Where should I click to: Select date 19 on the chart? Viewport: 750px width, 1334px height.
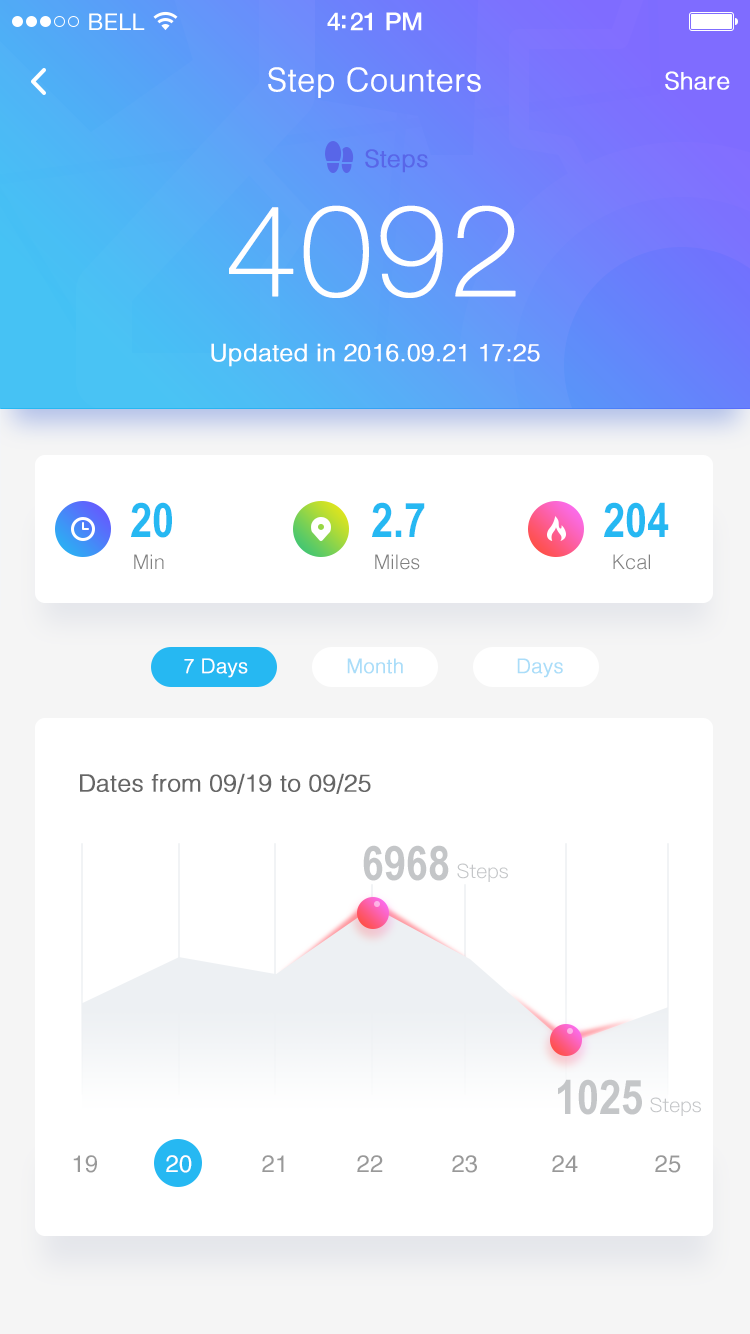point(85,1164)
